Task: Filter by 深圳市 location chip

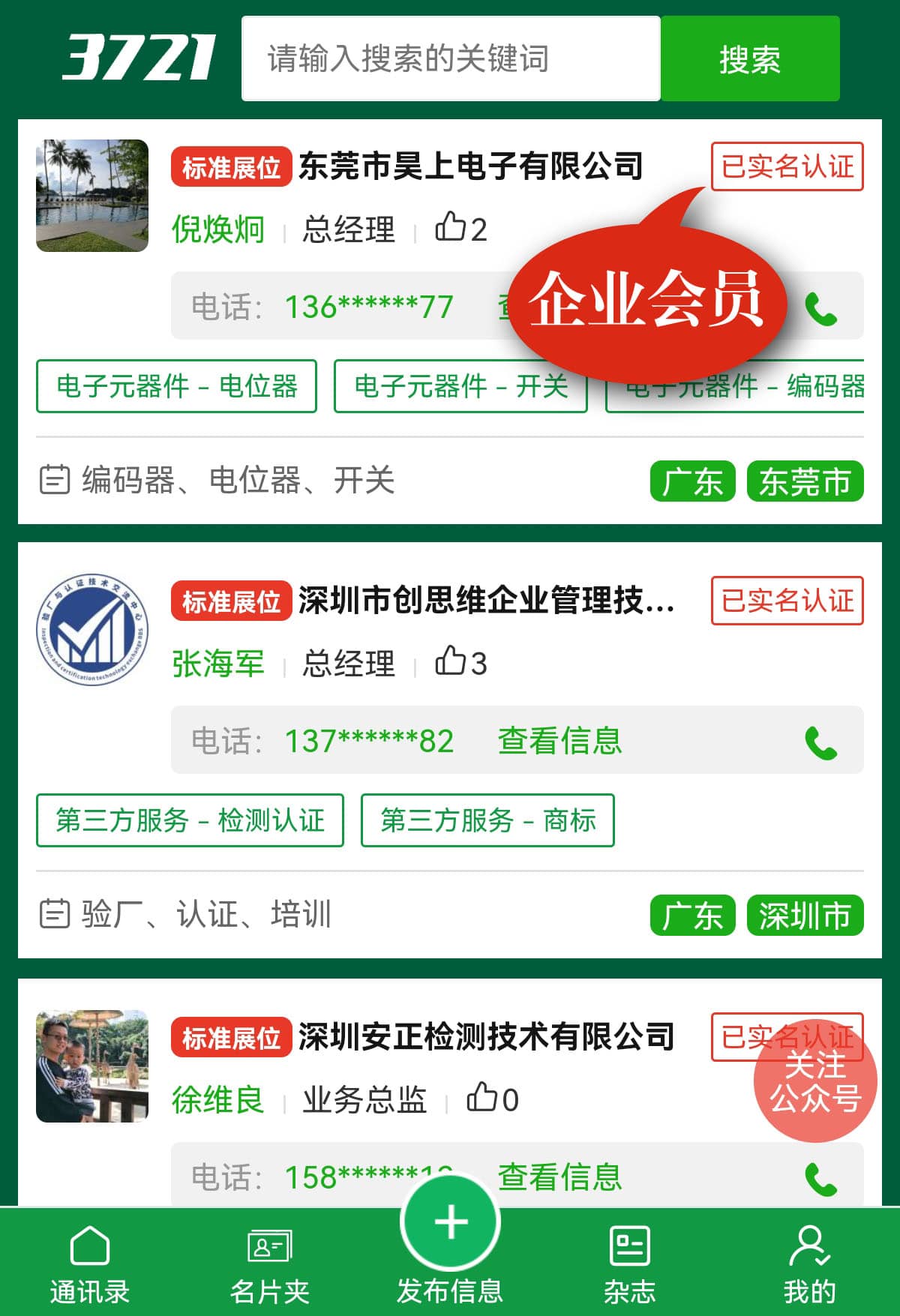Action: [x=805, y=916]
